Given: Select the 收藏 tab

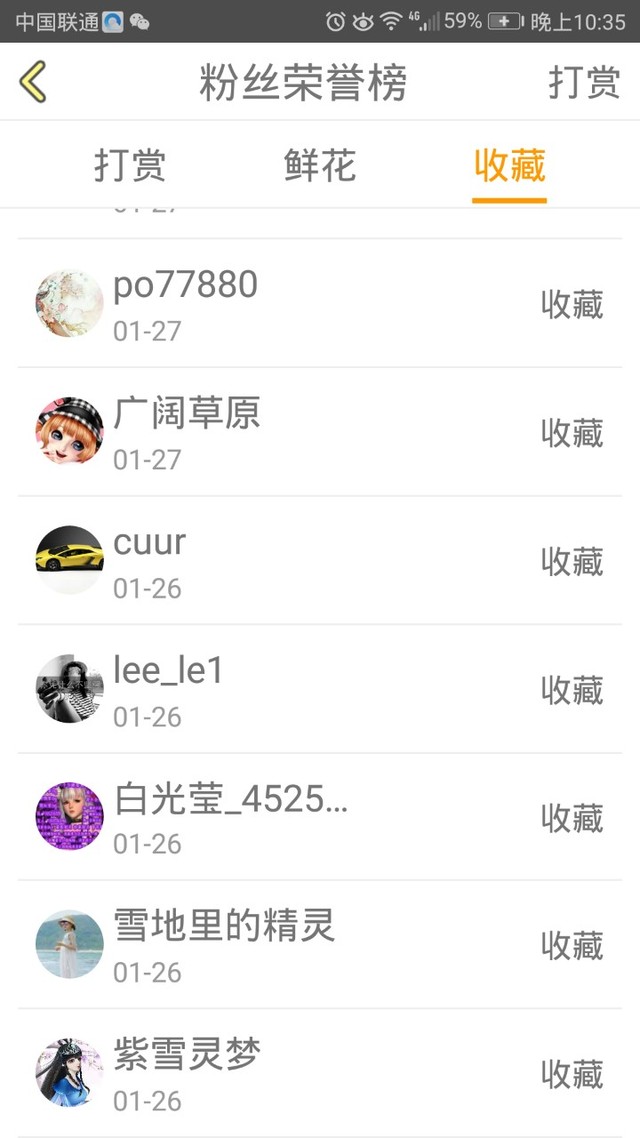Looking at the screenshot, I should tap(509, 166).
